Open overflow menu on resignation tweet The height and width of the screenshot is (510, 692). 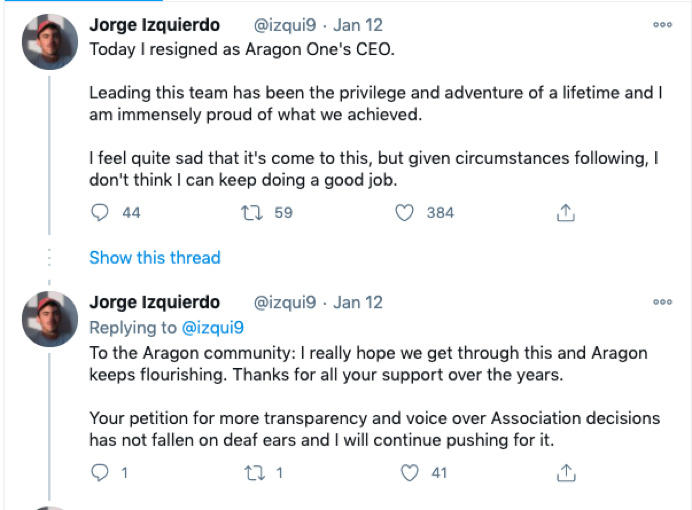point(662,25)
